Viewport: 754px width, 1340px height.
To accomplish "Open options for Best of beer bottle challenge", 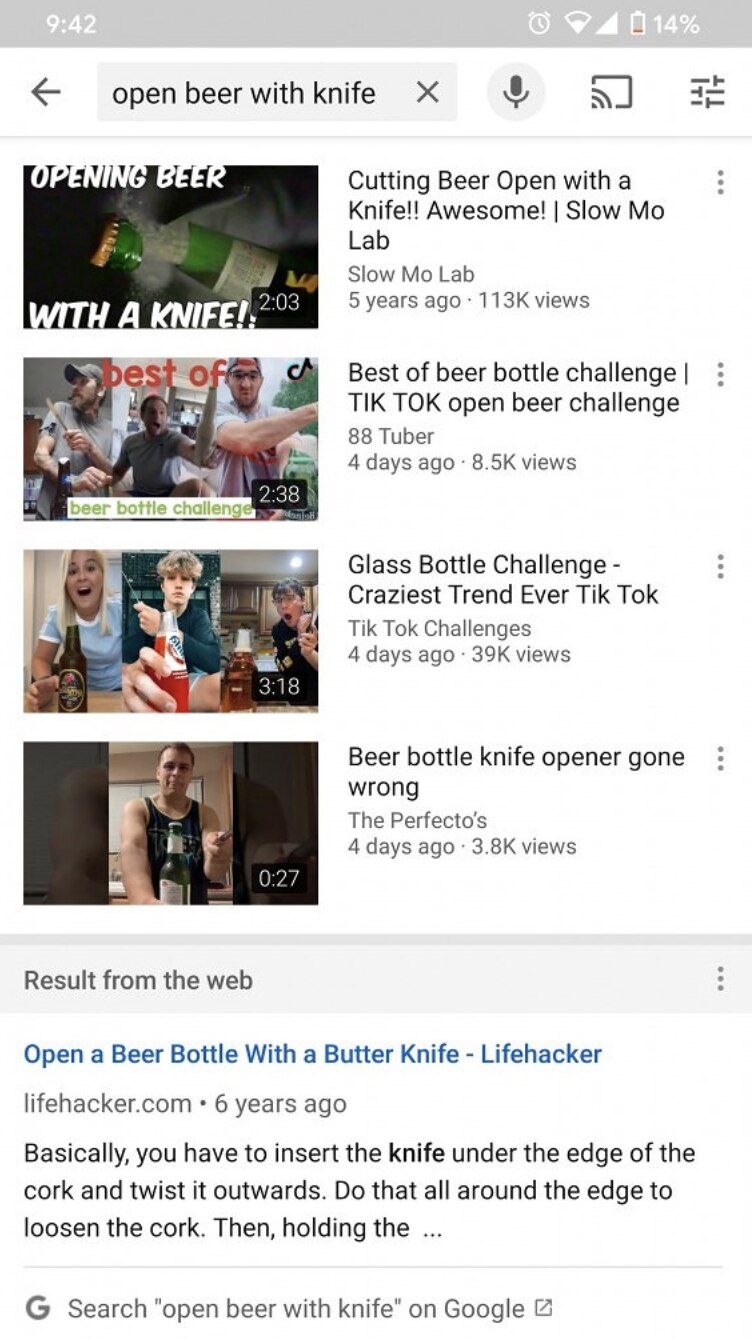I will tap(720, 375).
